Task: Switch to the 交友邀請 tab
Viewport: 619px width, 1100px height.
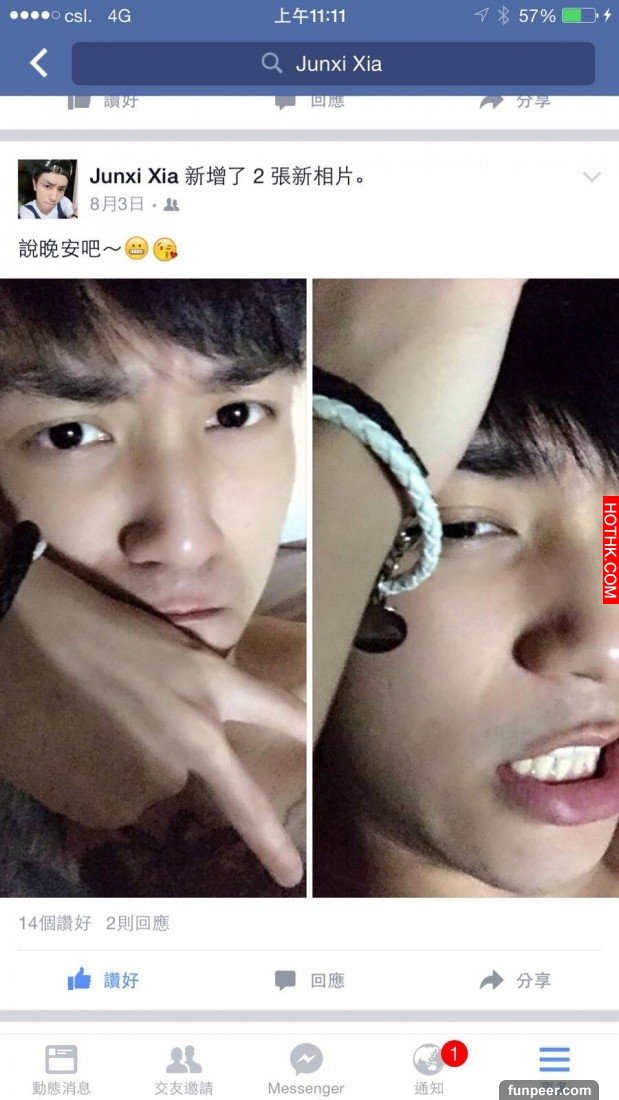Action: (184, 1068)
